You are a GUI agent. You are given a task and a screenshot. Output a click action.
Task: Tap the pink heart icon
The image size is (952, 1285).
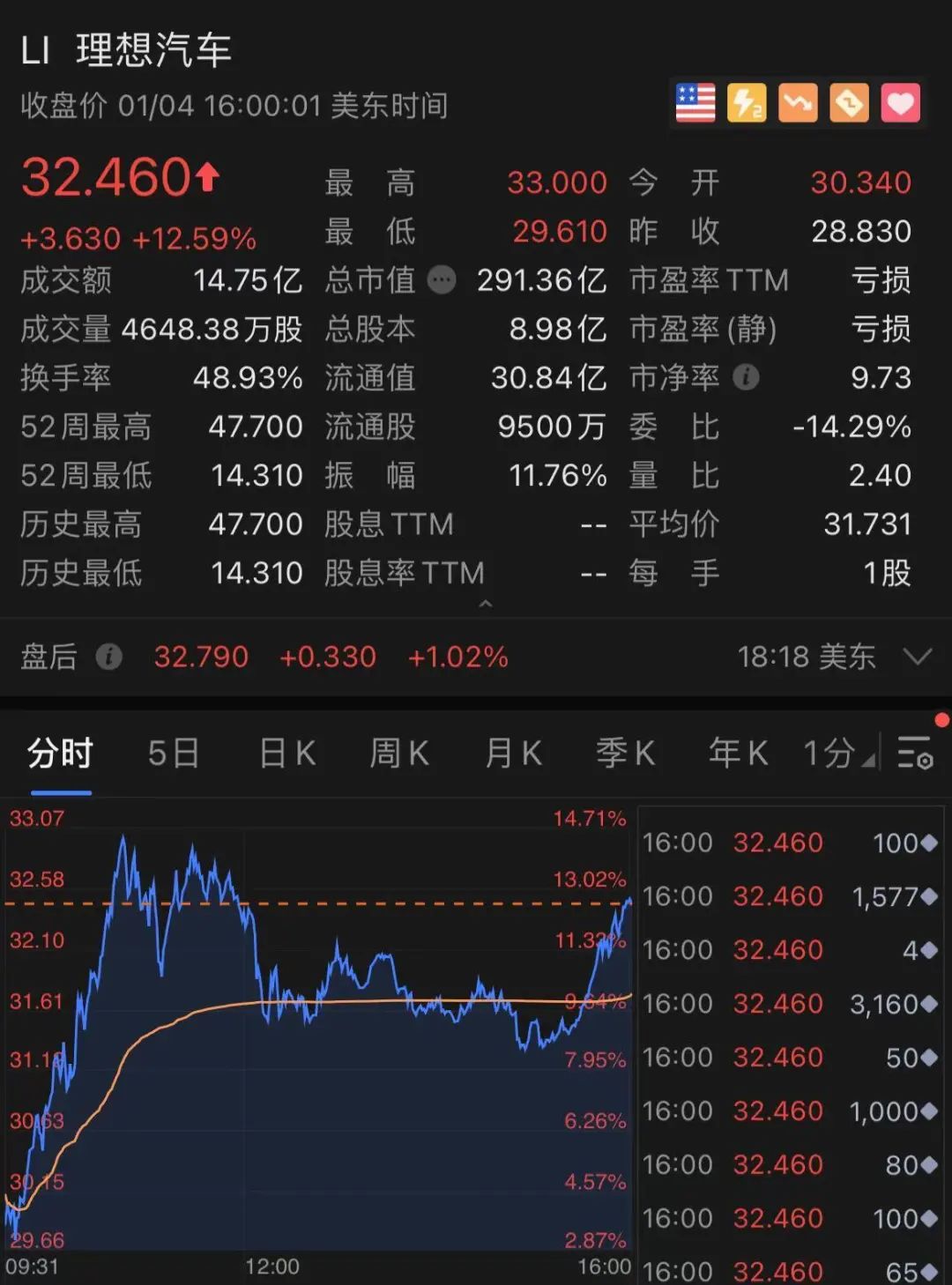(900, 104)
